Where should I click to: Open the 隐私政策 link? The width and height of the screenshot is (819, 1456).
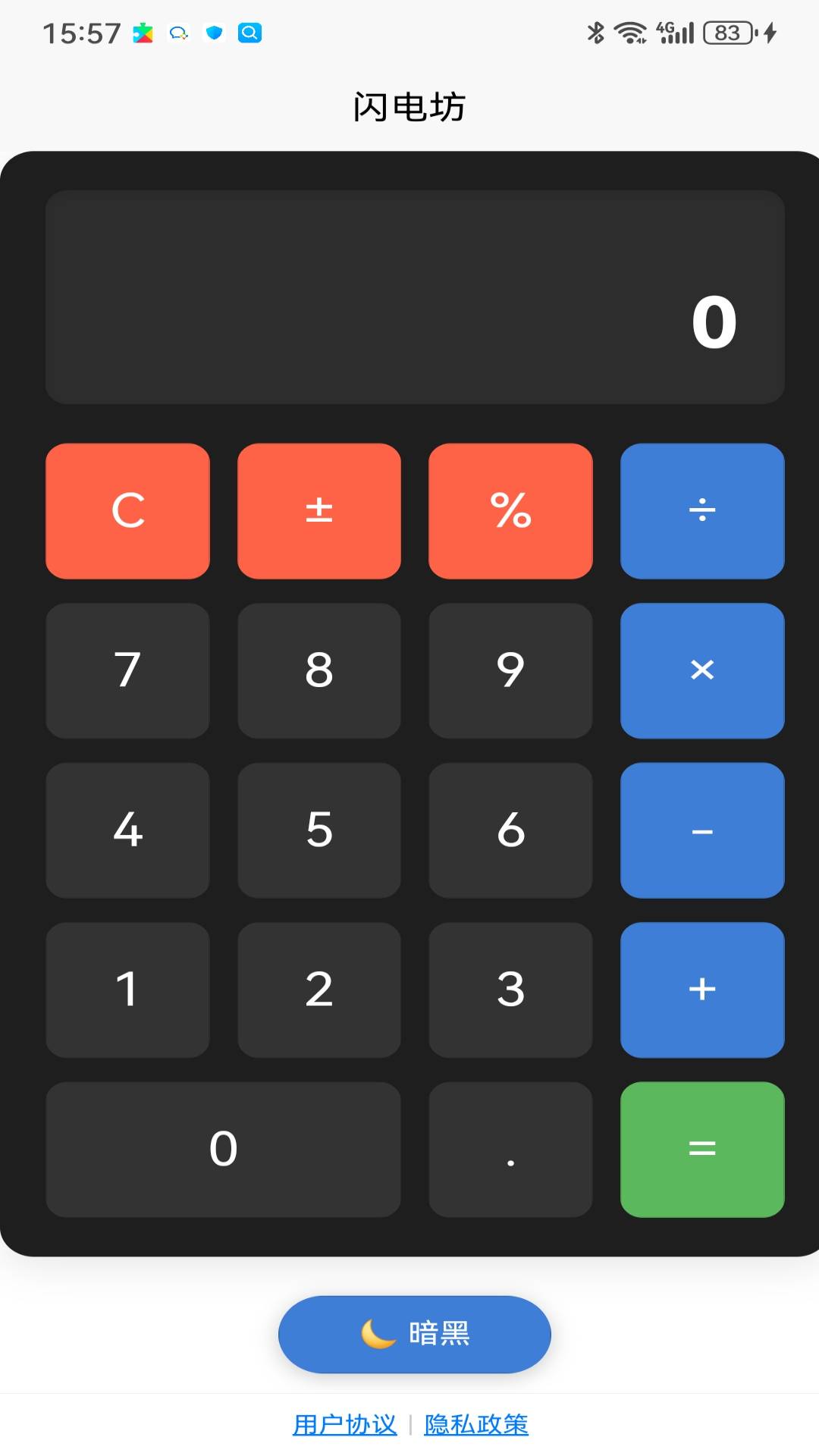pos(476,1424)
